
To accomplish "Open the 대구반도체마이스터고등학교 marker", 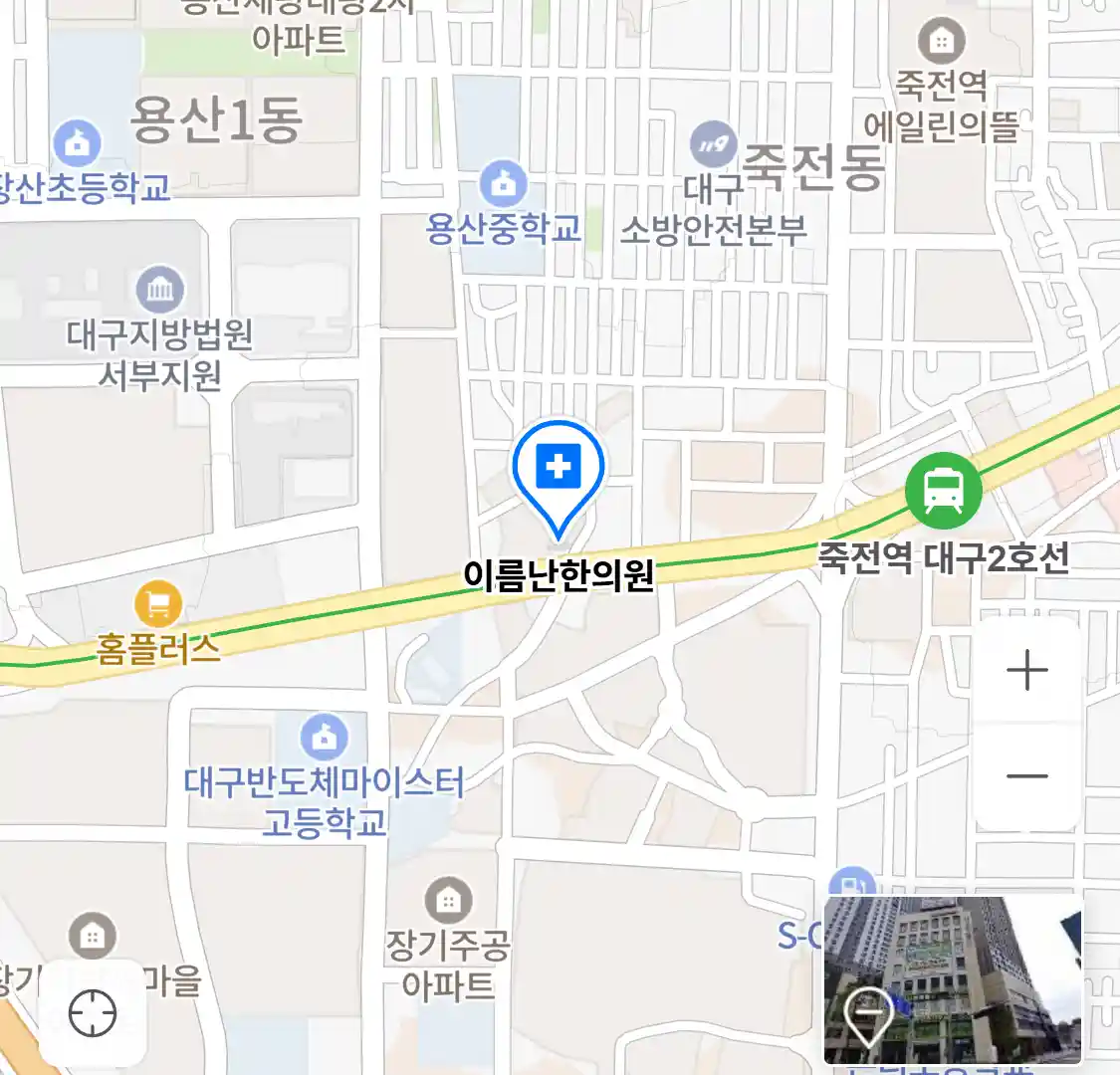I will pyautogui.click(x=324, y=738).
